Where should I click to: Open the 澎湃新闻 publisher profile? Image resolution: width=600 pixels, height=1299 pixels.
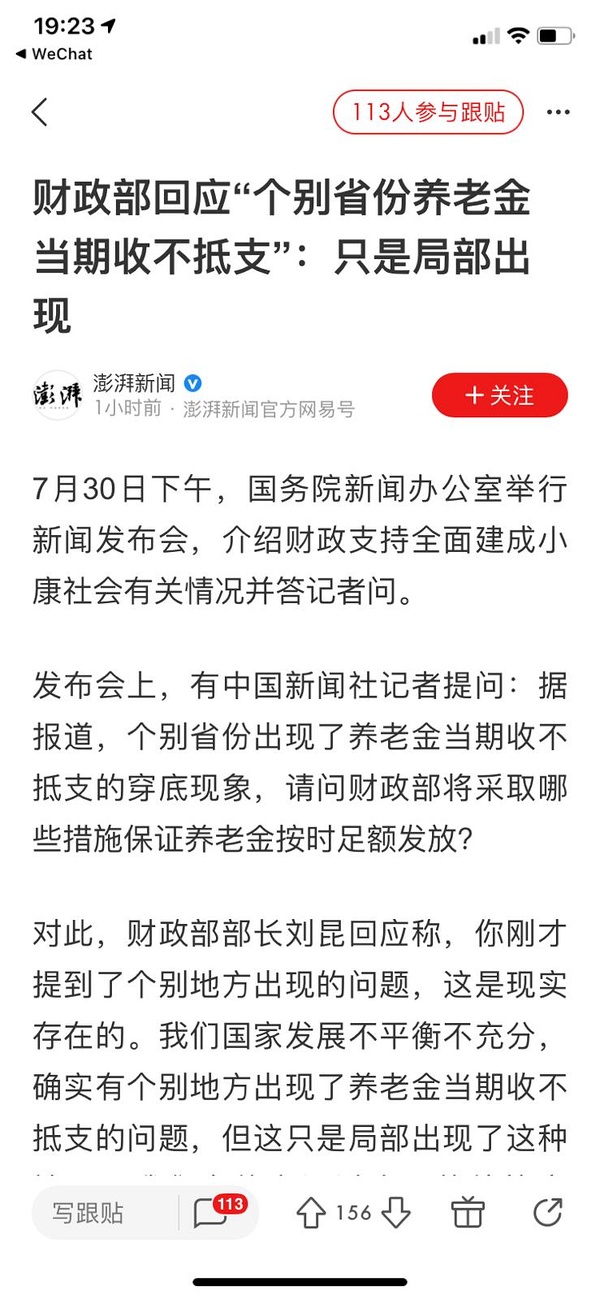[58, 395]
